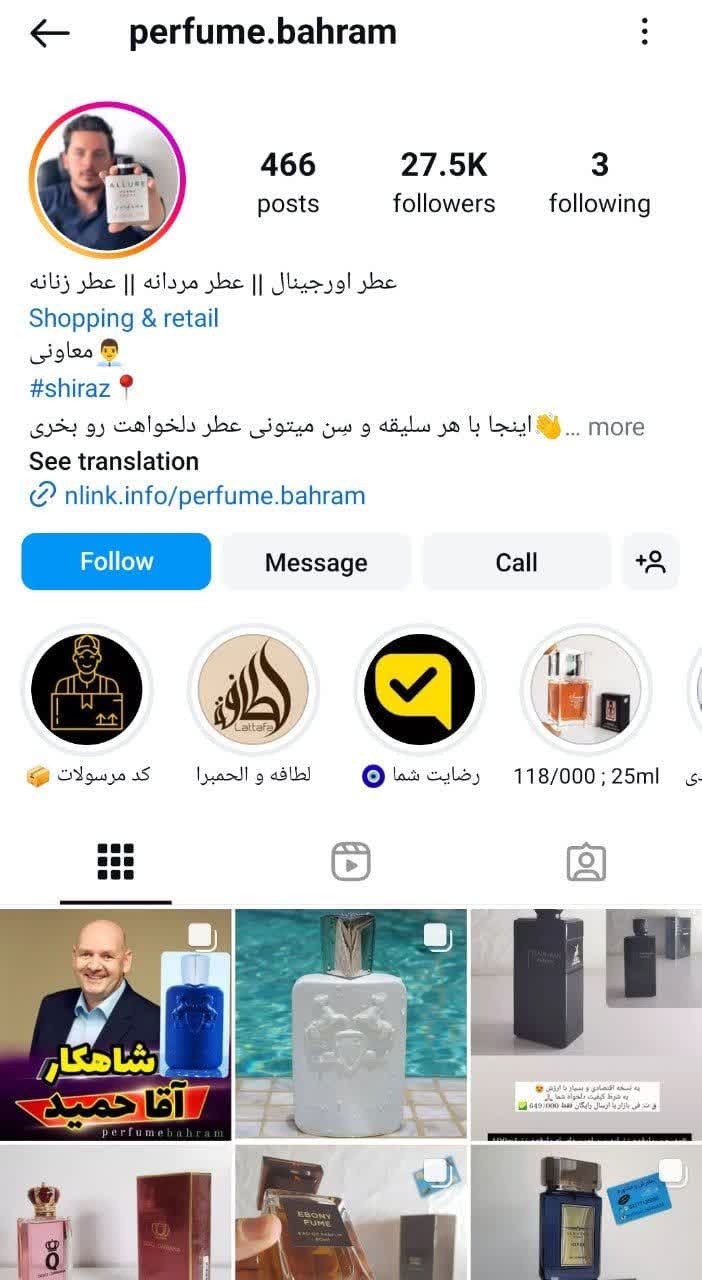
Task: Message this account
Action: [x=316, y=562]
